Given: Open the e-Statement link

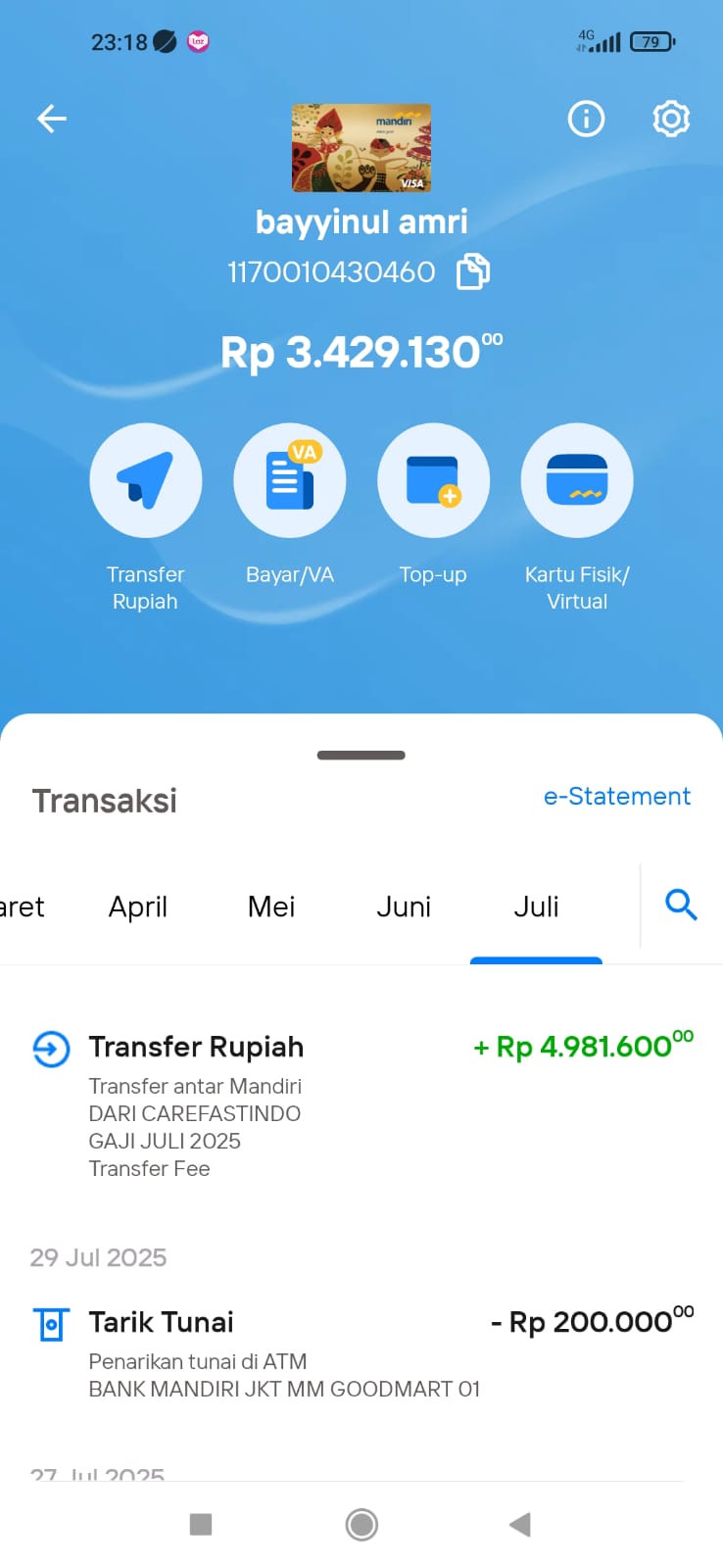Looking at the screenshot, I should coord(617,796).
